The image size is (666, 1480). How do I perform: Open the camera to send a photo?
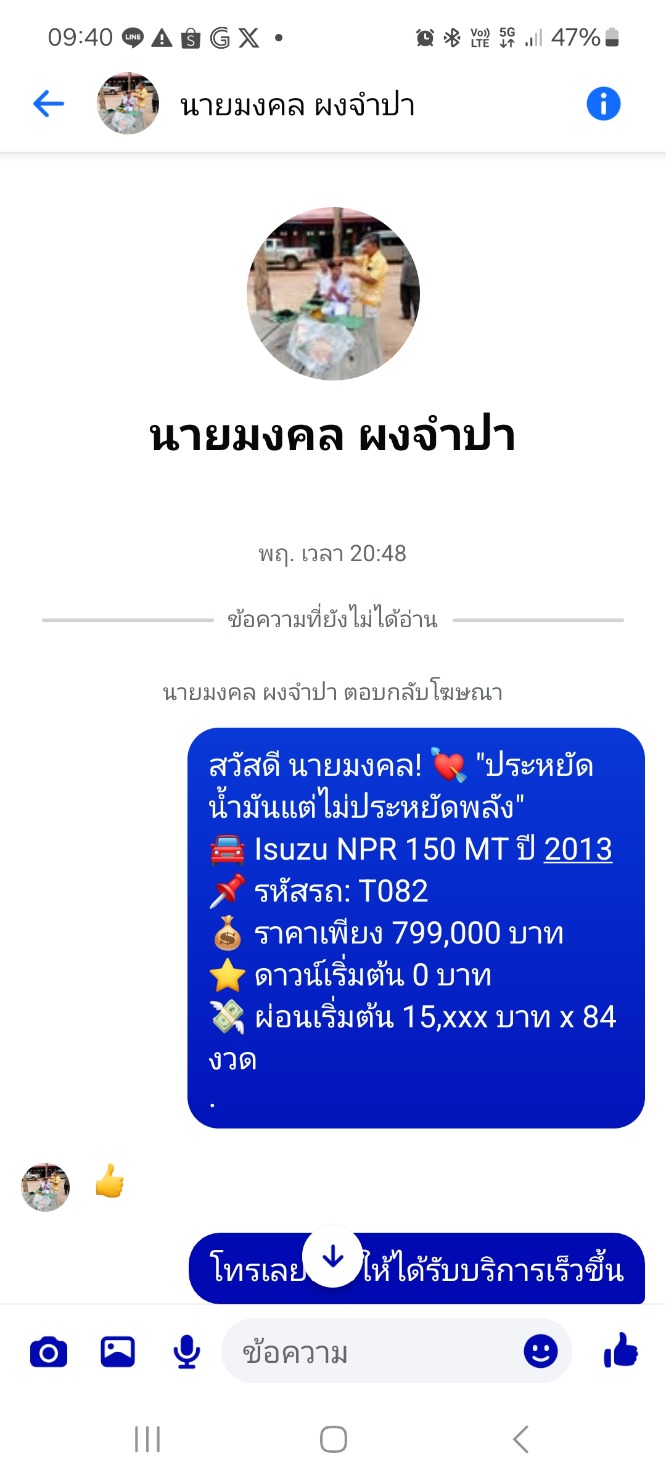(48, 1353)
